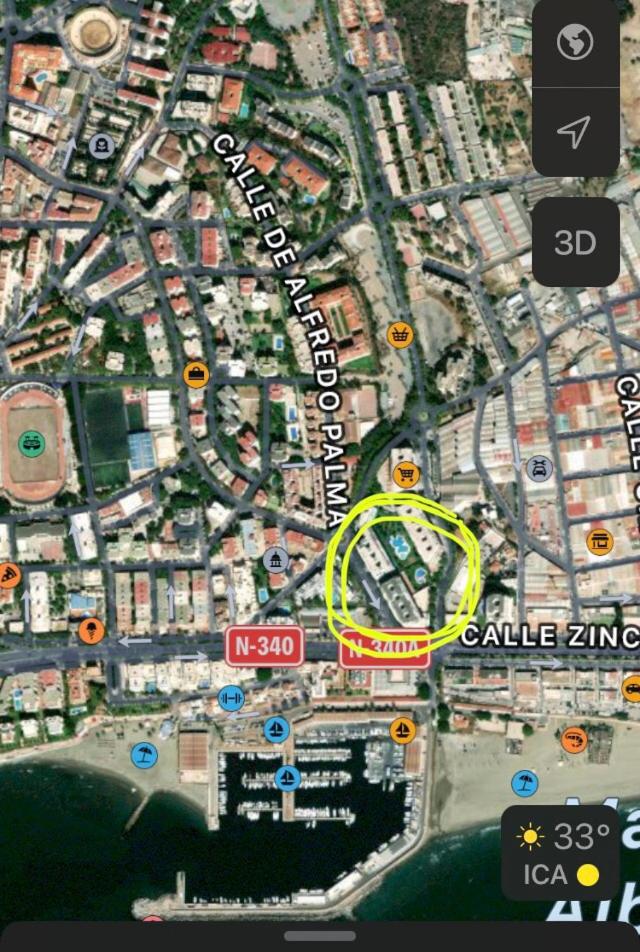The image size is (640, 952).
Task: Open the map mode globe button
Action: tap(575, 43)
